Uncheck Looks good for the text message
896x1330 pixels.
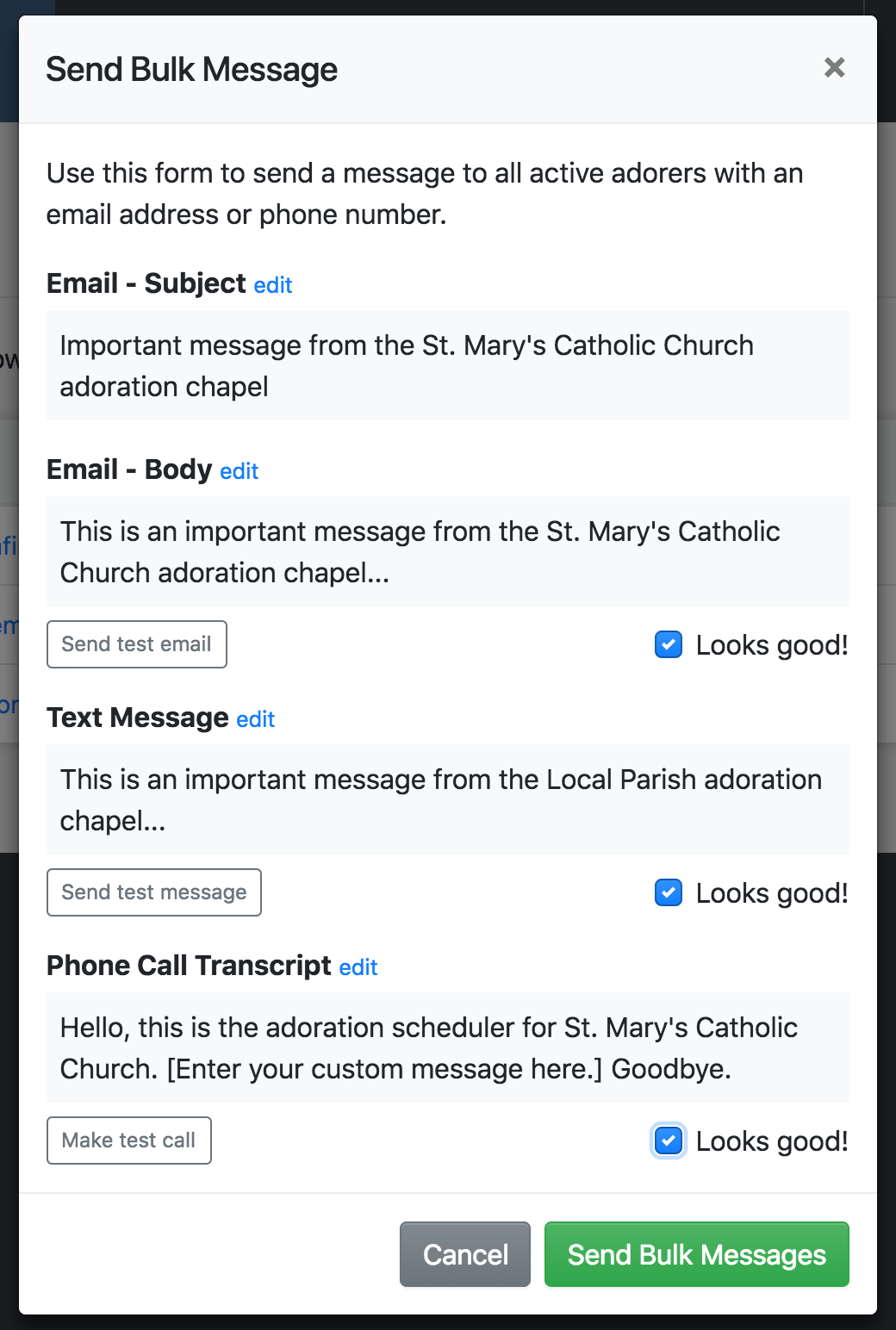(x=669, y=892)
